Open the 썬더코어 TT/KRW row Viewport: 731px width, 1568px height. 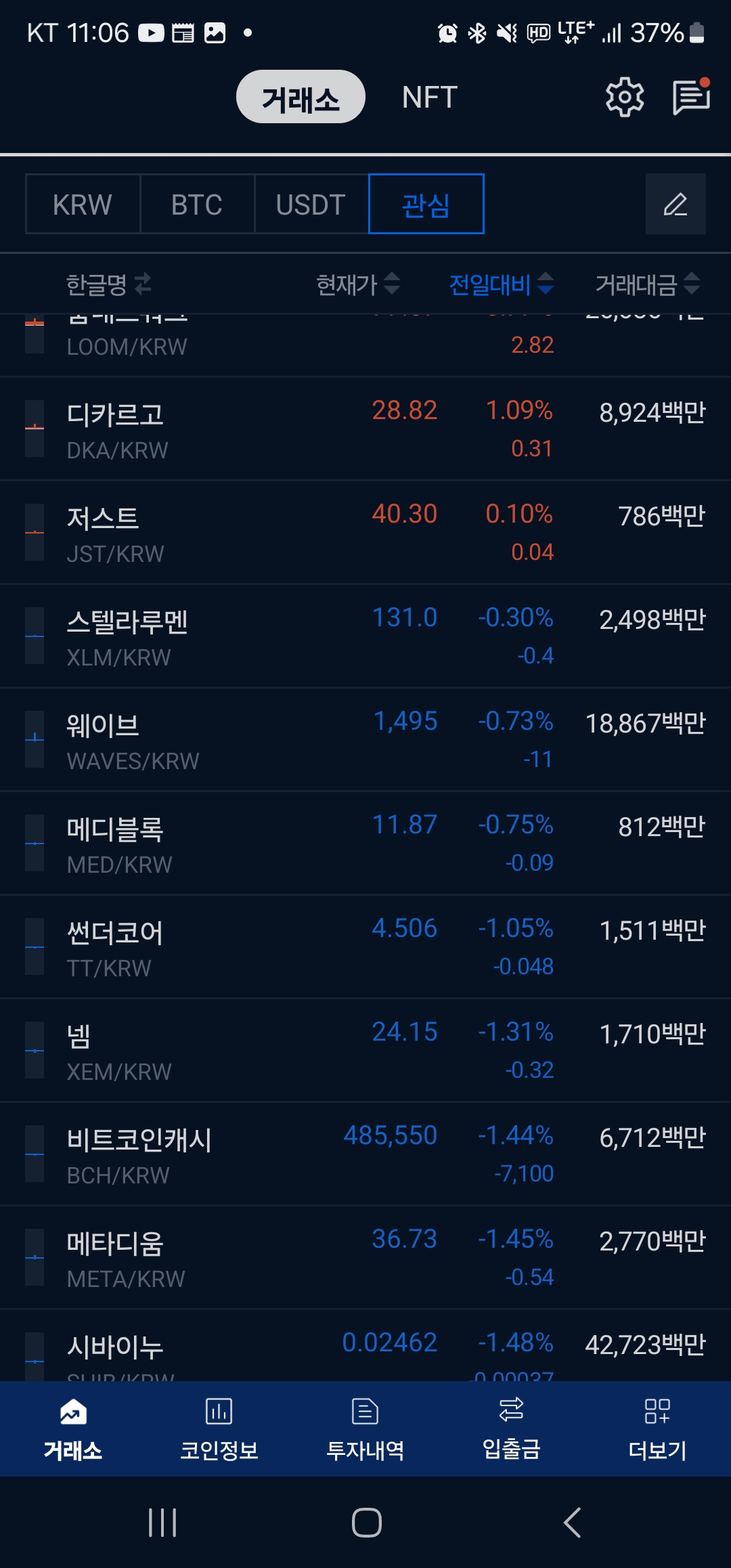(x=365, y=947)
